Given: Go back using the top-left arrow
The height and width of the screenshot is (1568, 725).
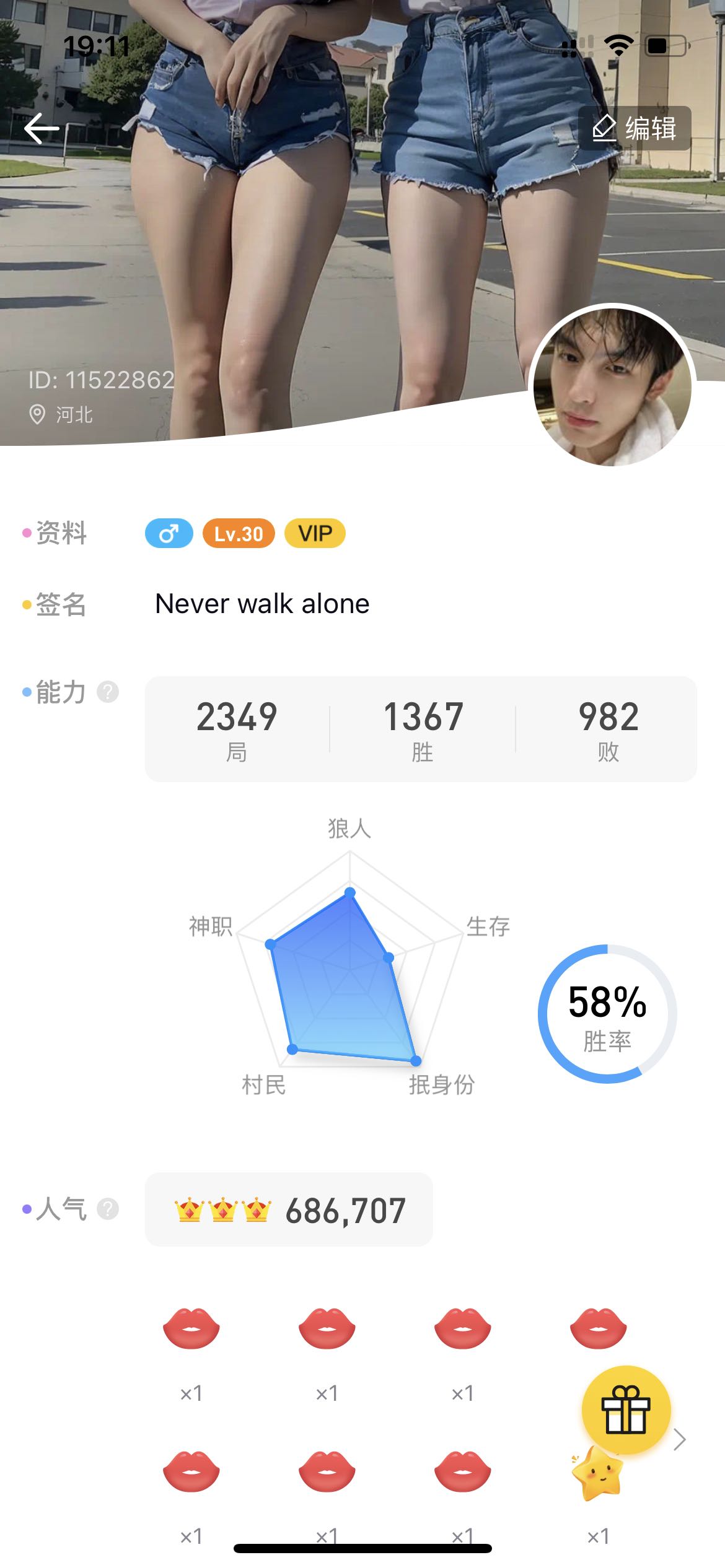Looking at the screenshot, I should (x=42, y=129).
